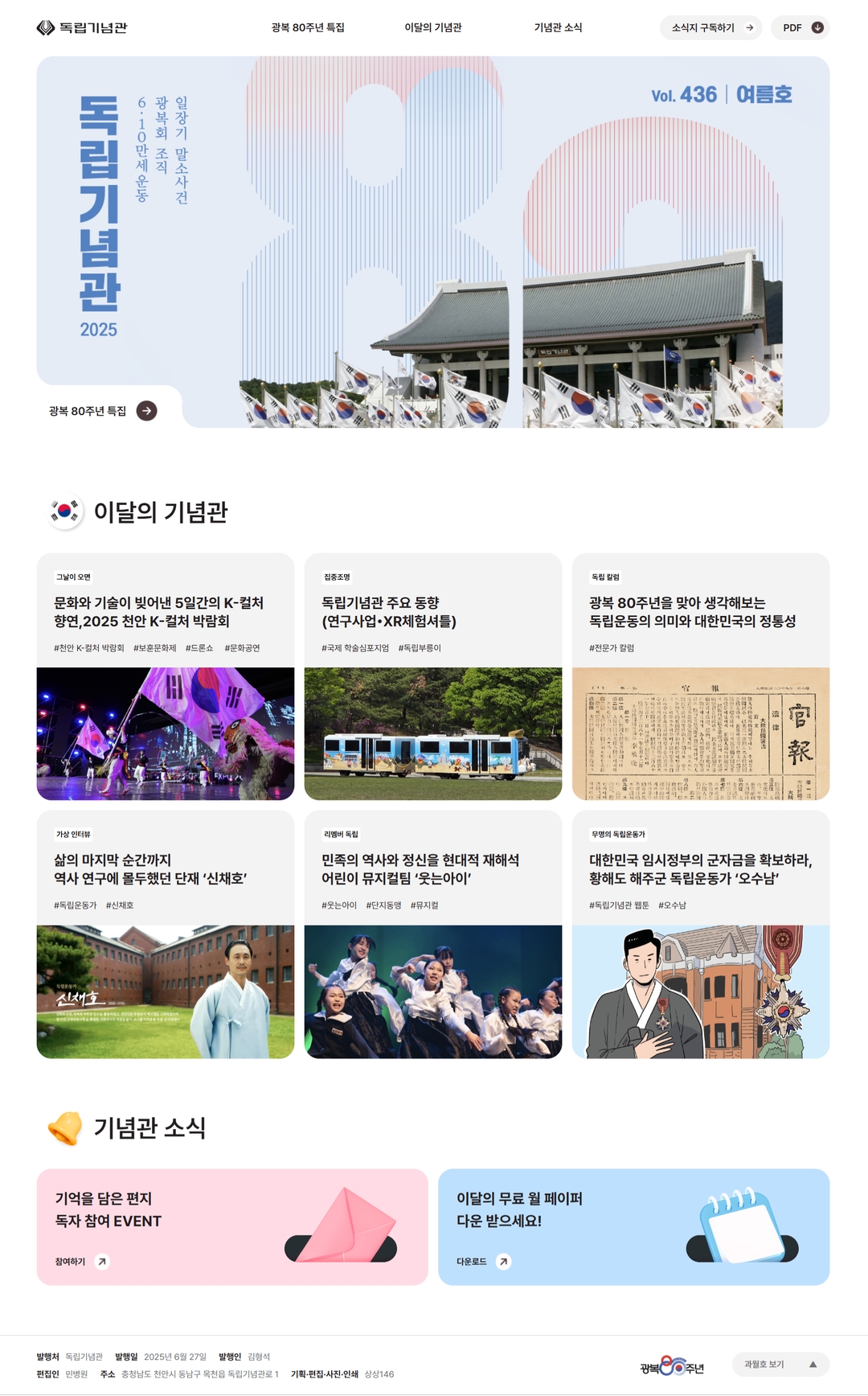
Task: Tap 다운로드 for the free wallpaper
Action: click(483, 1262)
